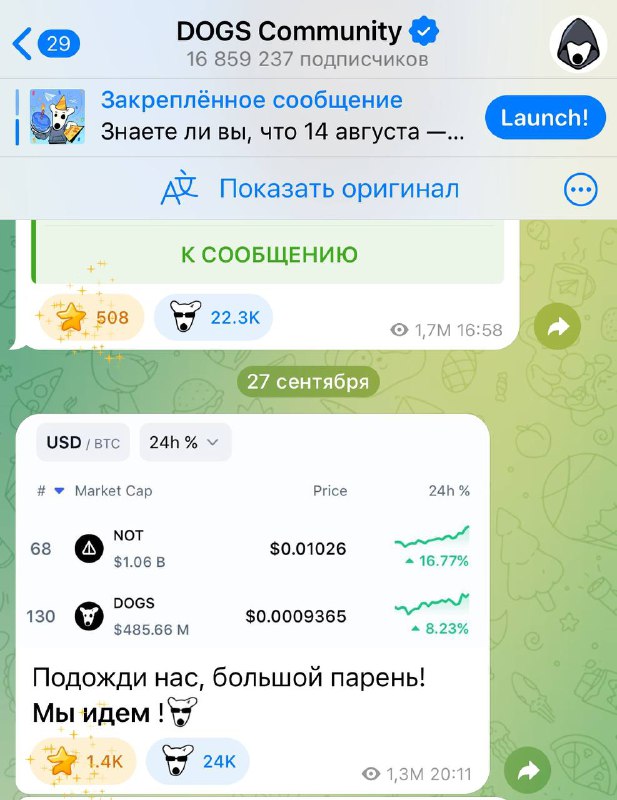Add star reaction with 1.4K count

[x=84, y=761]
